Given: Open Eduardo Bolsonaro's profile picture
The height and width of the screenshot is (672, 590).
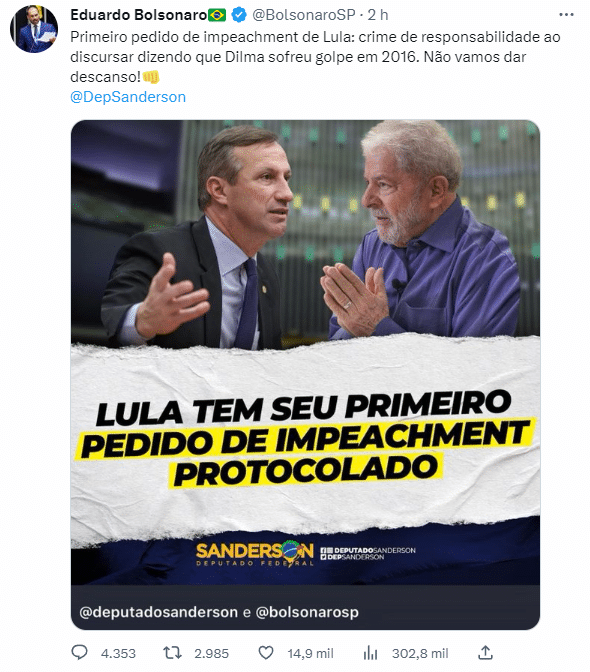Looking at the screenshot, I should 34,29.
